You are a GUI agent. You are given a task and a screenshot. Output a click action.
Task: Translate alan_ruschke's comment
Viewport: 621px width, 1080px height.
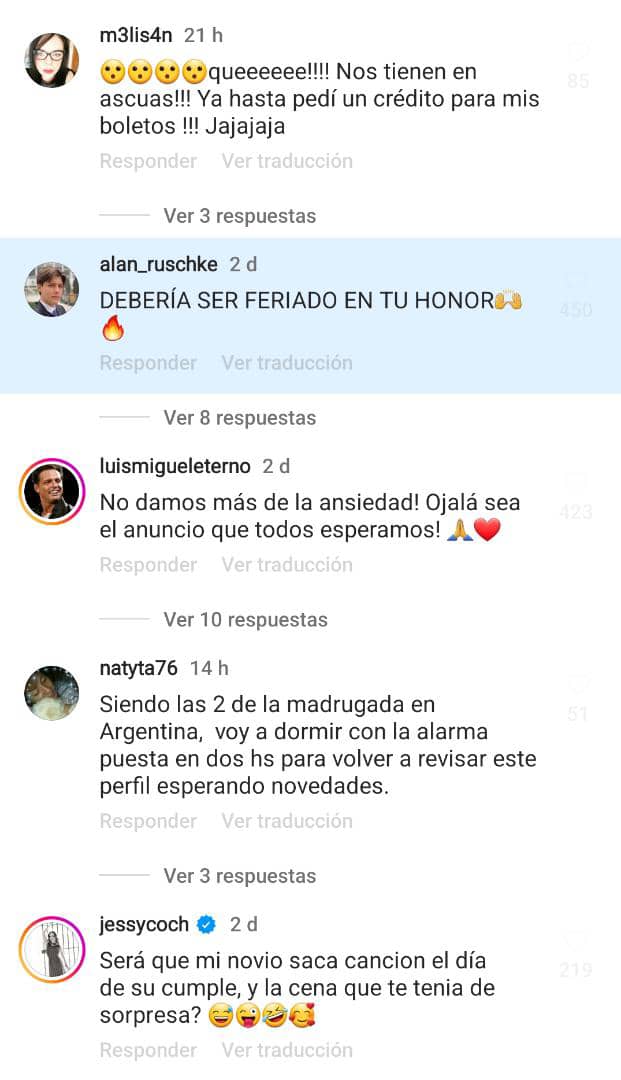click(x=287, y=363)
